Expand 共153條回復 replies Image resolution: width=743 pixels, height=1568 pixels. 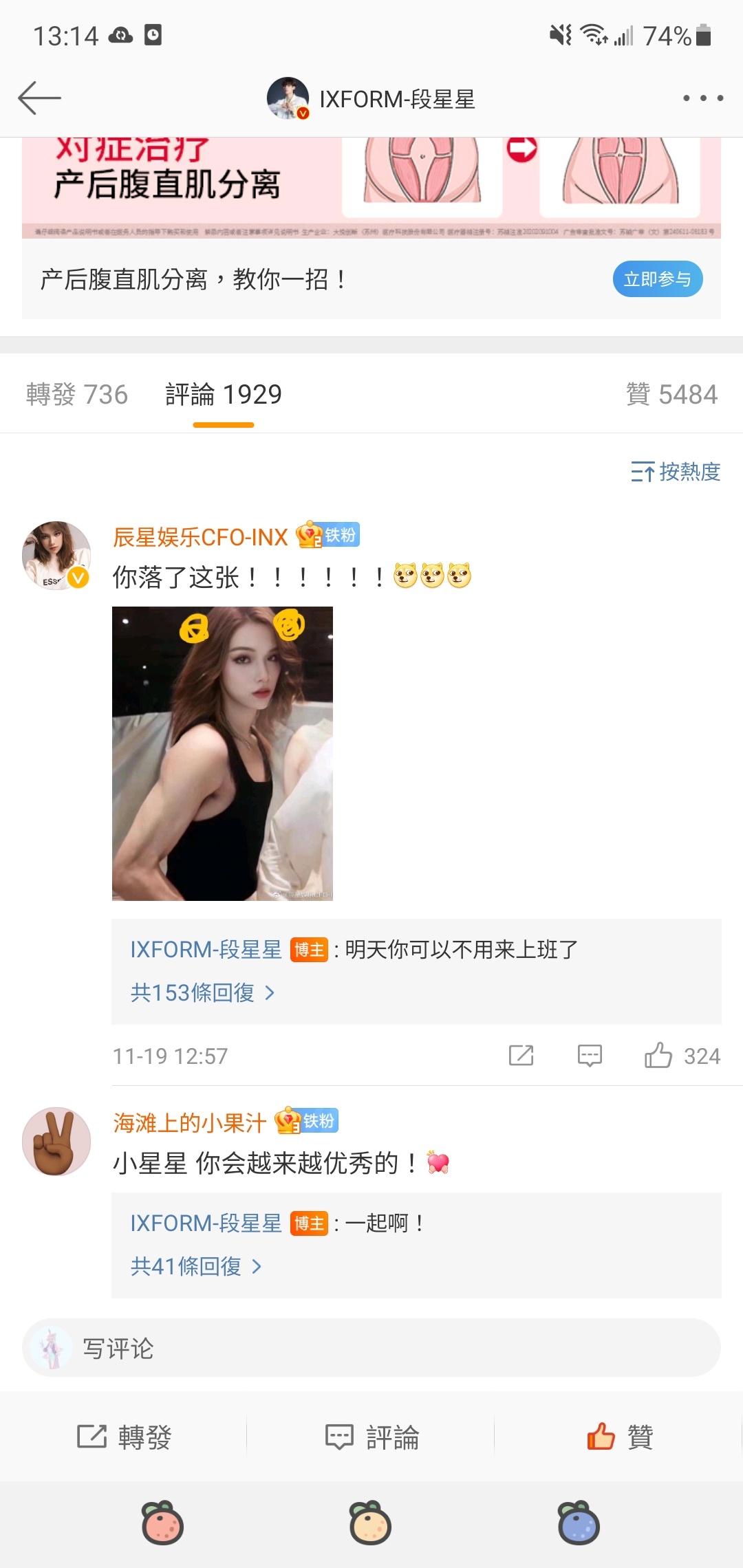tap(202, 992)
